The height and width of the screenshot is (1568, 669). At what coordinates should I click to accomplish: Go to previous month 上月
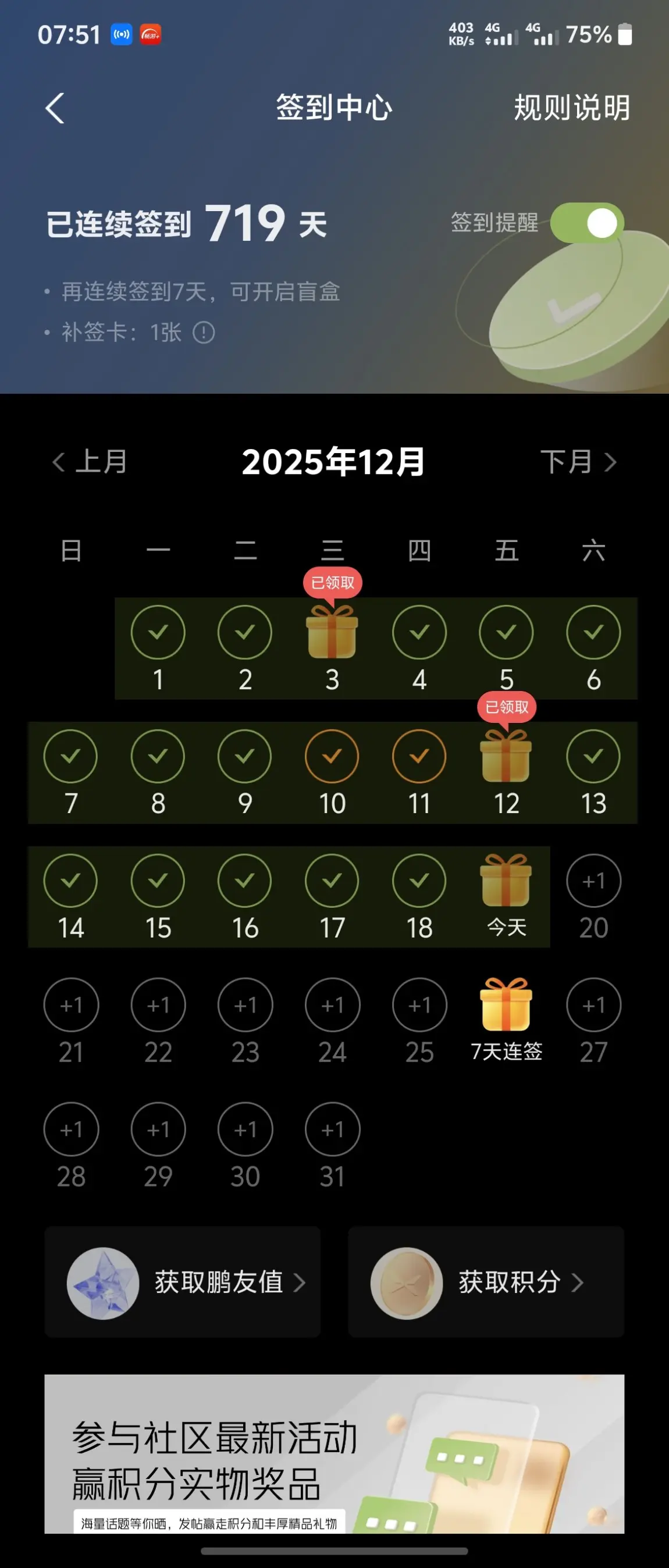click(90, 461)
